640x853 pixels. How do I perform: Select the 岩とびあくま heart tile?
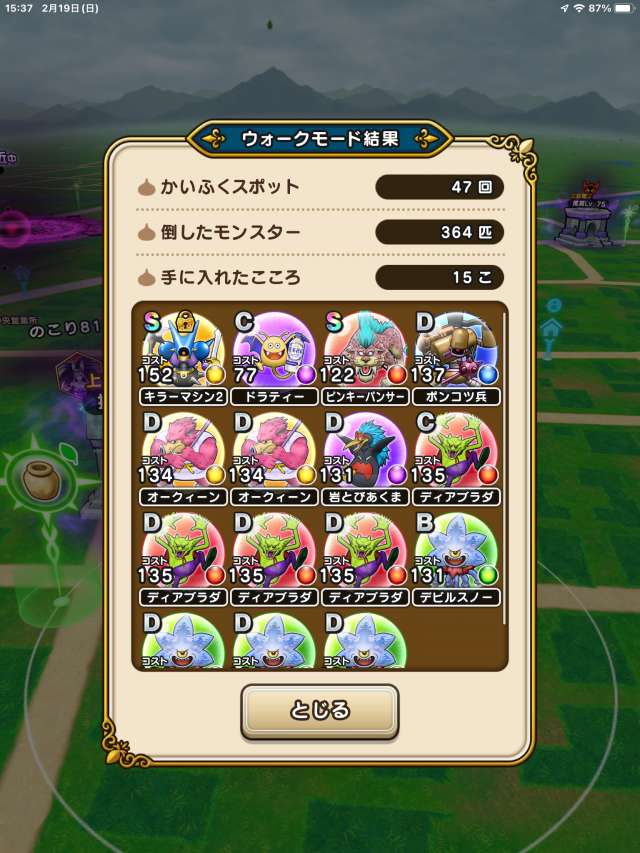point(365,451)
